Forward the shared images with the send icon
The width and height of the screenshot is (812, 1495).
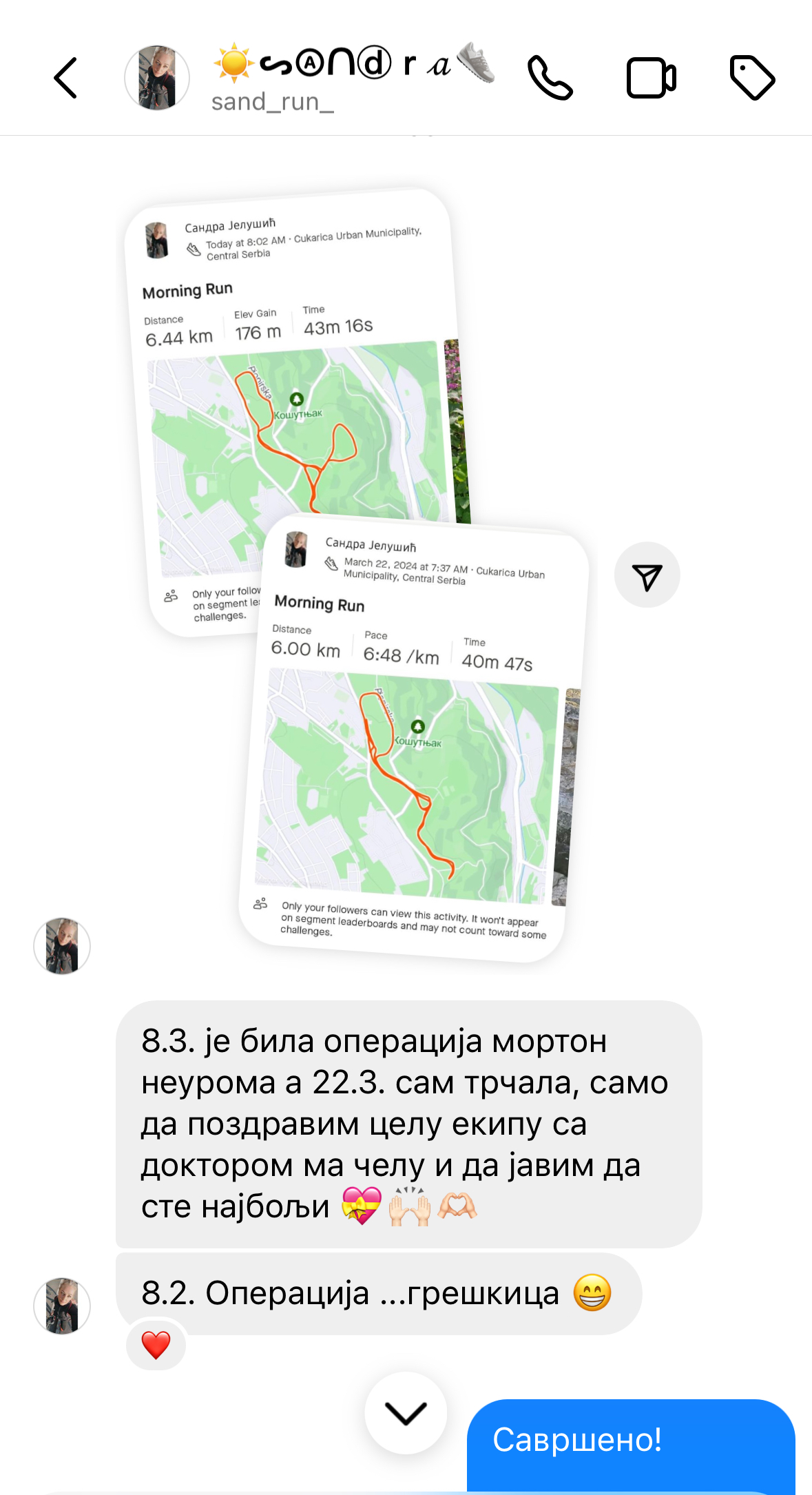[x=647, y=575]
